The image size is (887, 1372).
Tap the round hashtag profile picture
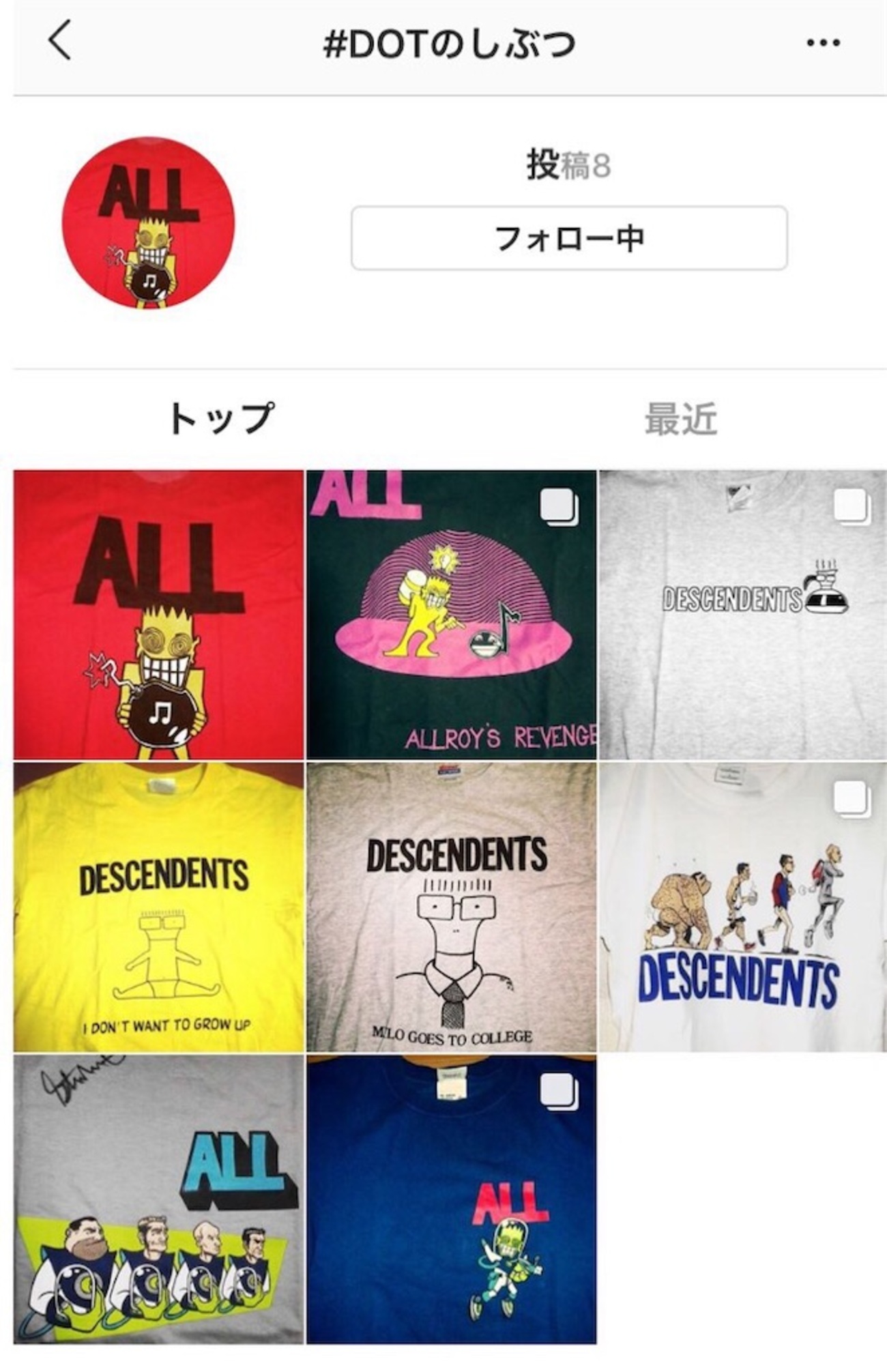[148, 222]
